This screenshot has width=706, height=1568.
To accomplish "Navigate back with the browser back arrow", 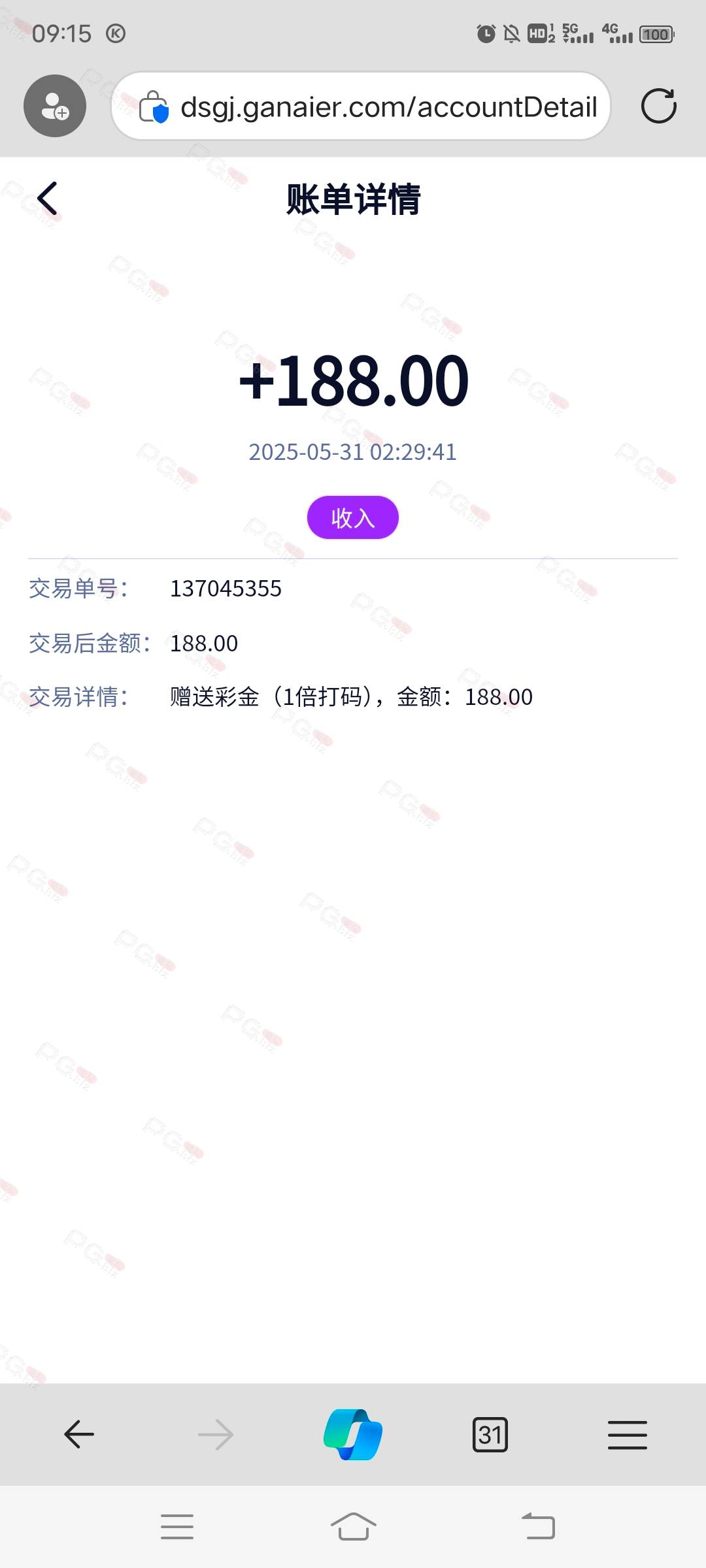I will 79,1435.
